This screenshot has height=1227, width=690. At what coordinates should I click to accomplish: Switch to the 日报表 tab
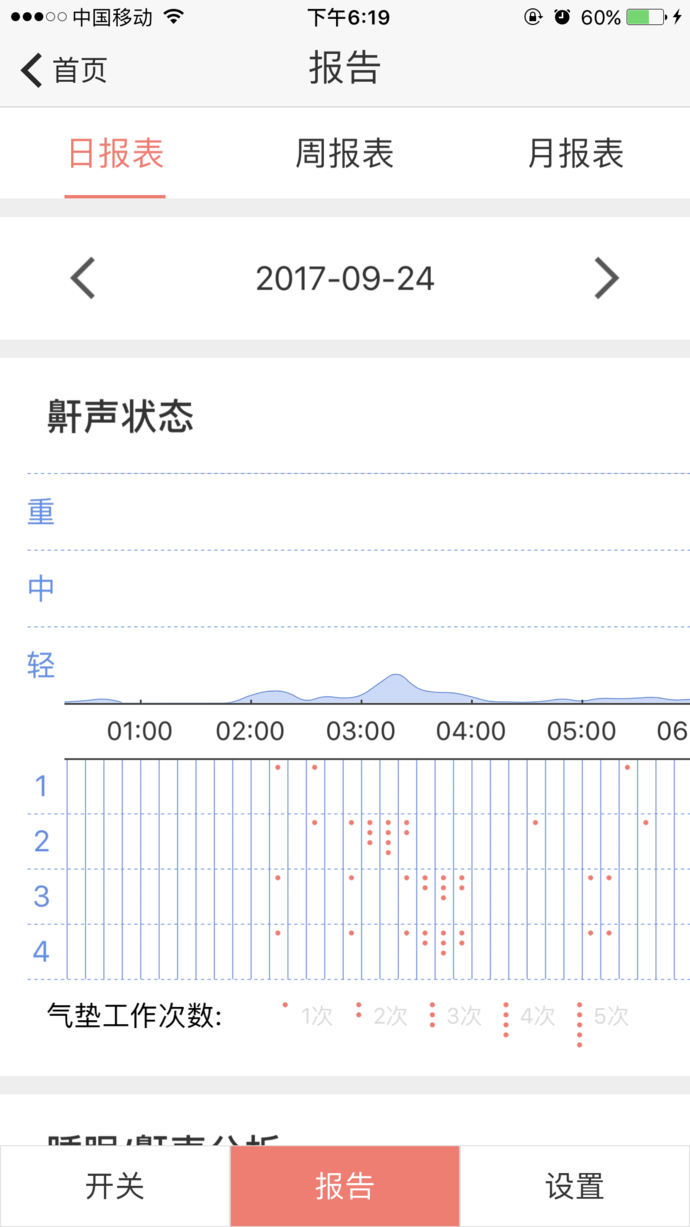coord(116,154)
